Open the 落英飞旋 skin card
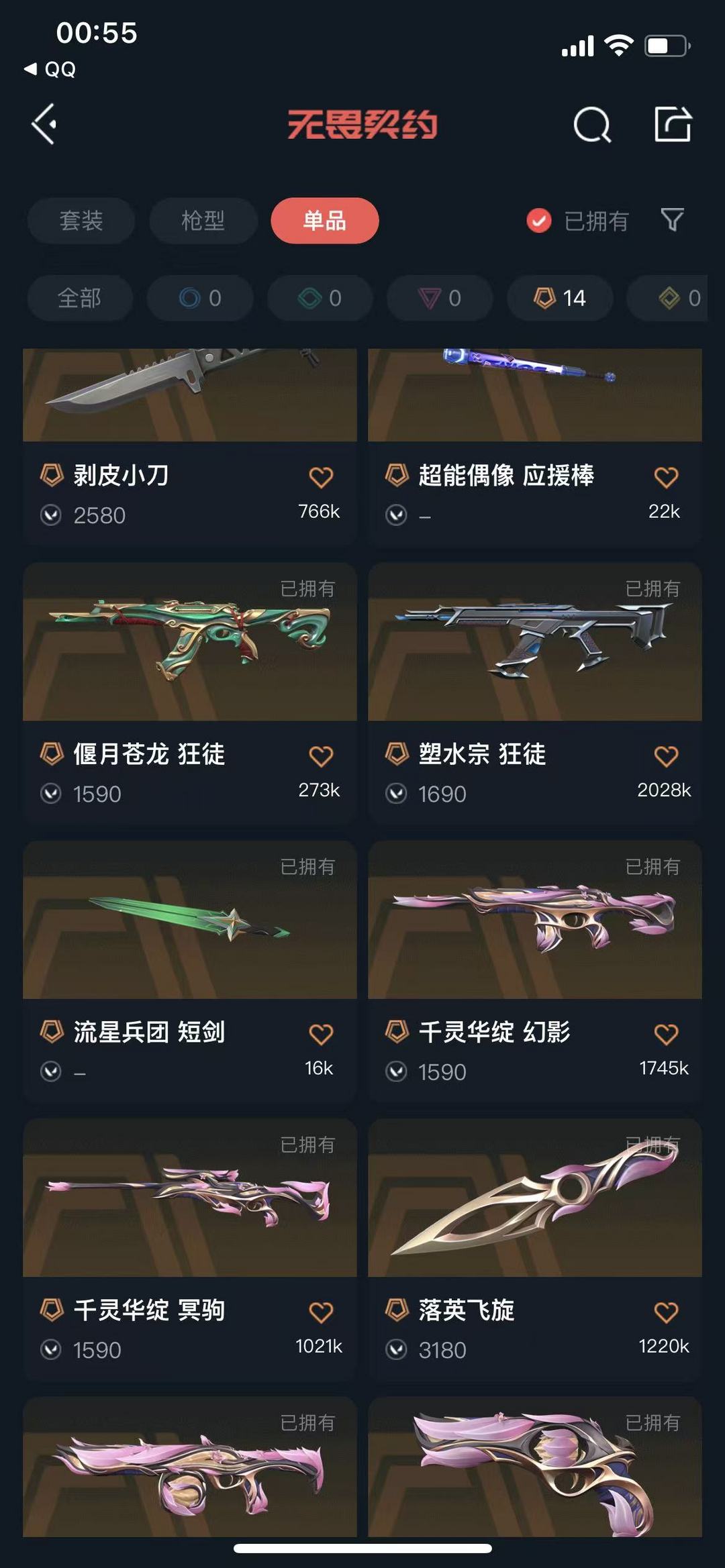Viewport: 725px width, 1568px height. point(535,1249)
